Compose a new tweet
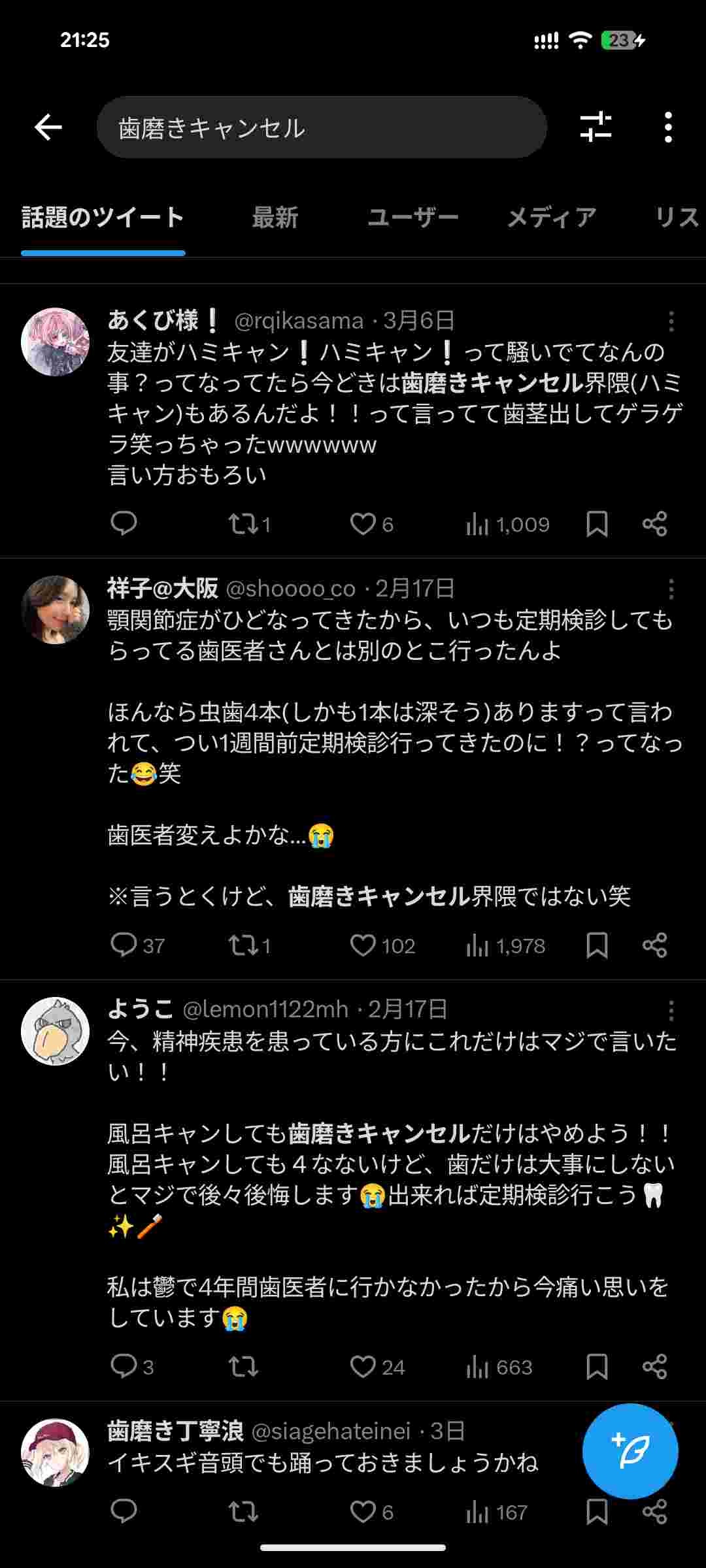This screenshot has width=706, height=1568. pyautogui.click(x=630, y=1451)
